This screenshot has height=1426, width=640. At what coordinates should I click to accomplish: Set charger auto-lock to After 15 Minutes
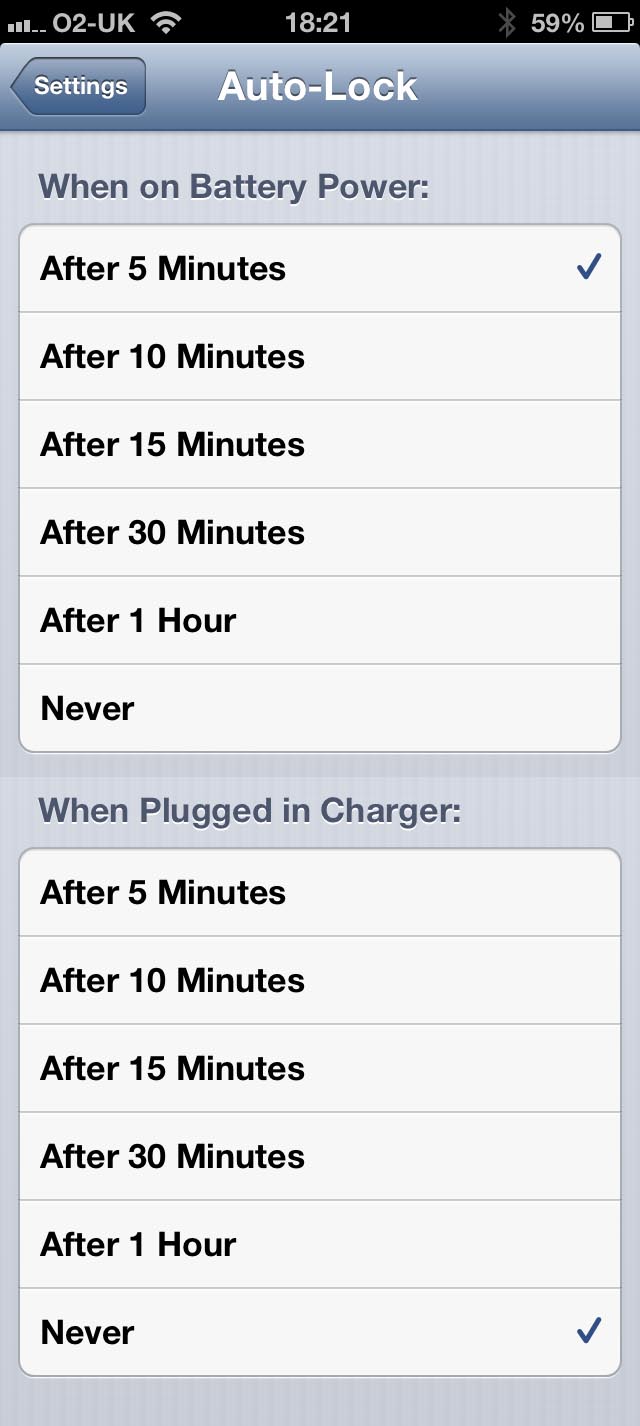(320, 1069)
